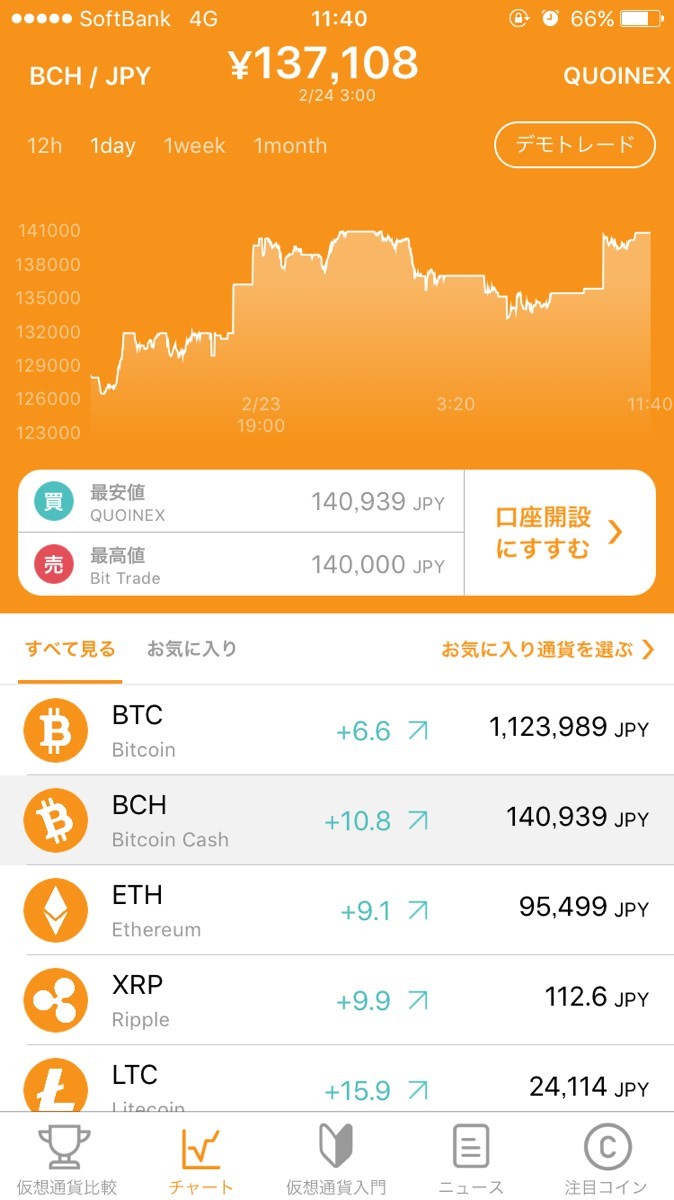Open the XRP Ripple row
674x1200 pixels.
click(337, 1000)
